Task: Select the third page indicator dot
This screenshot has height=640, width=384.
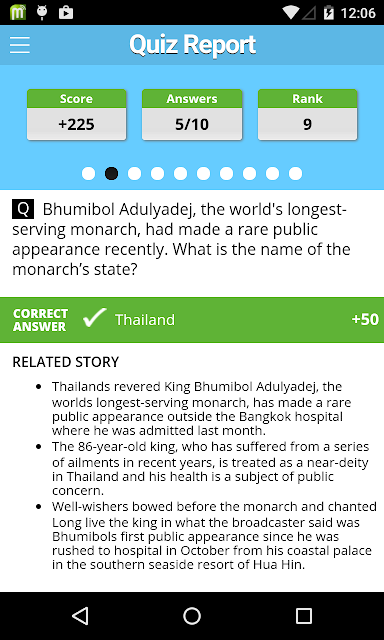Action: click(x=134, y=173)
